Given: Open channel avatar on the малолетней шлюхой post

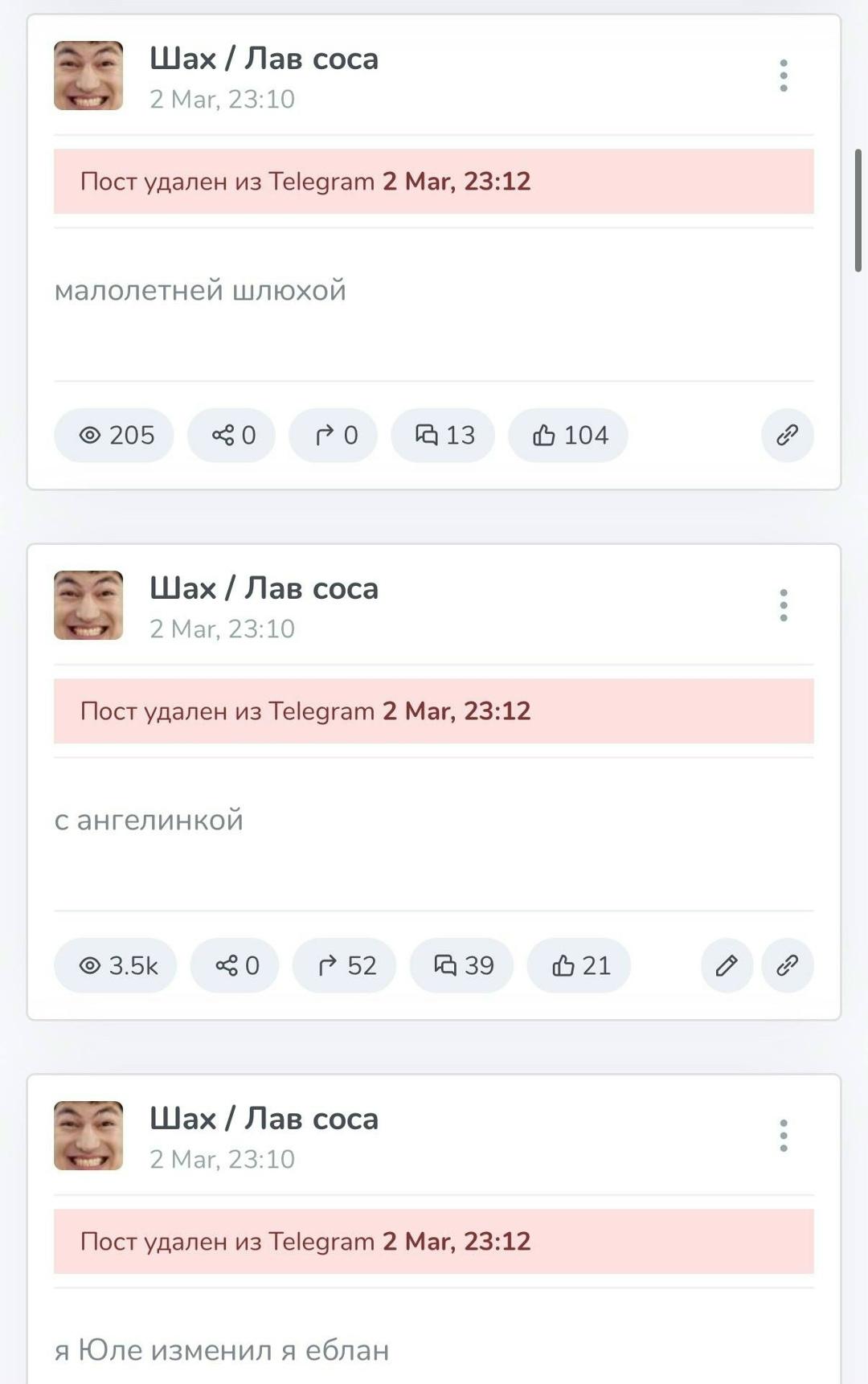Looking at the screenshot, I should 88,76.
